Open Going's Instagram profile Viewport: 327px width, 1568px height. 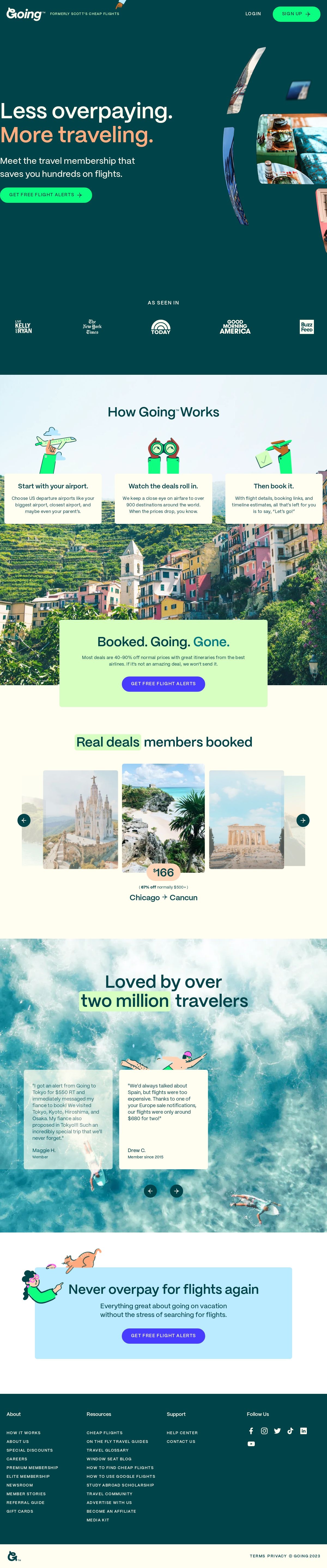click(264, 1431)
